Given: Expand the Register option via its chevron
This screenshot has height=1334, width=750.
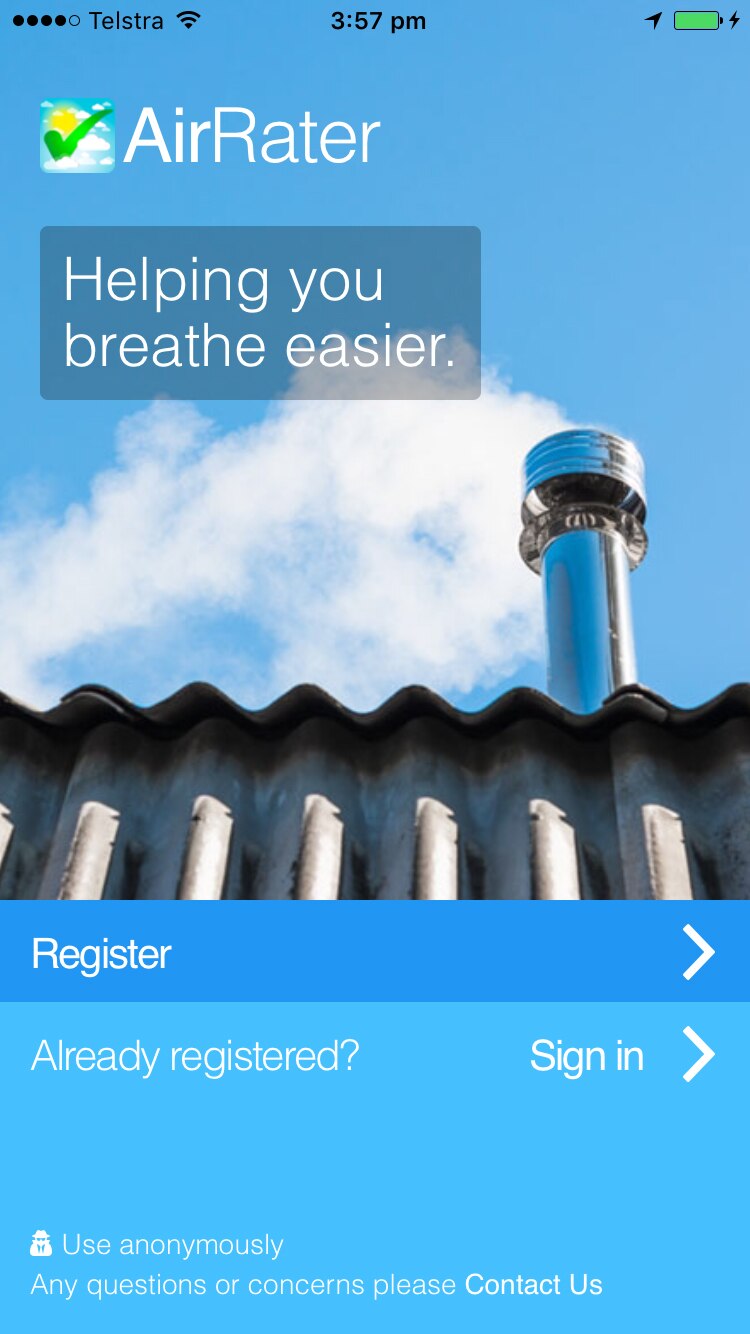Looking at the screenshot, I should (x=699, y=952).
